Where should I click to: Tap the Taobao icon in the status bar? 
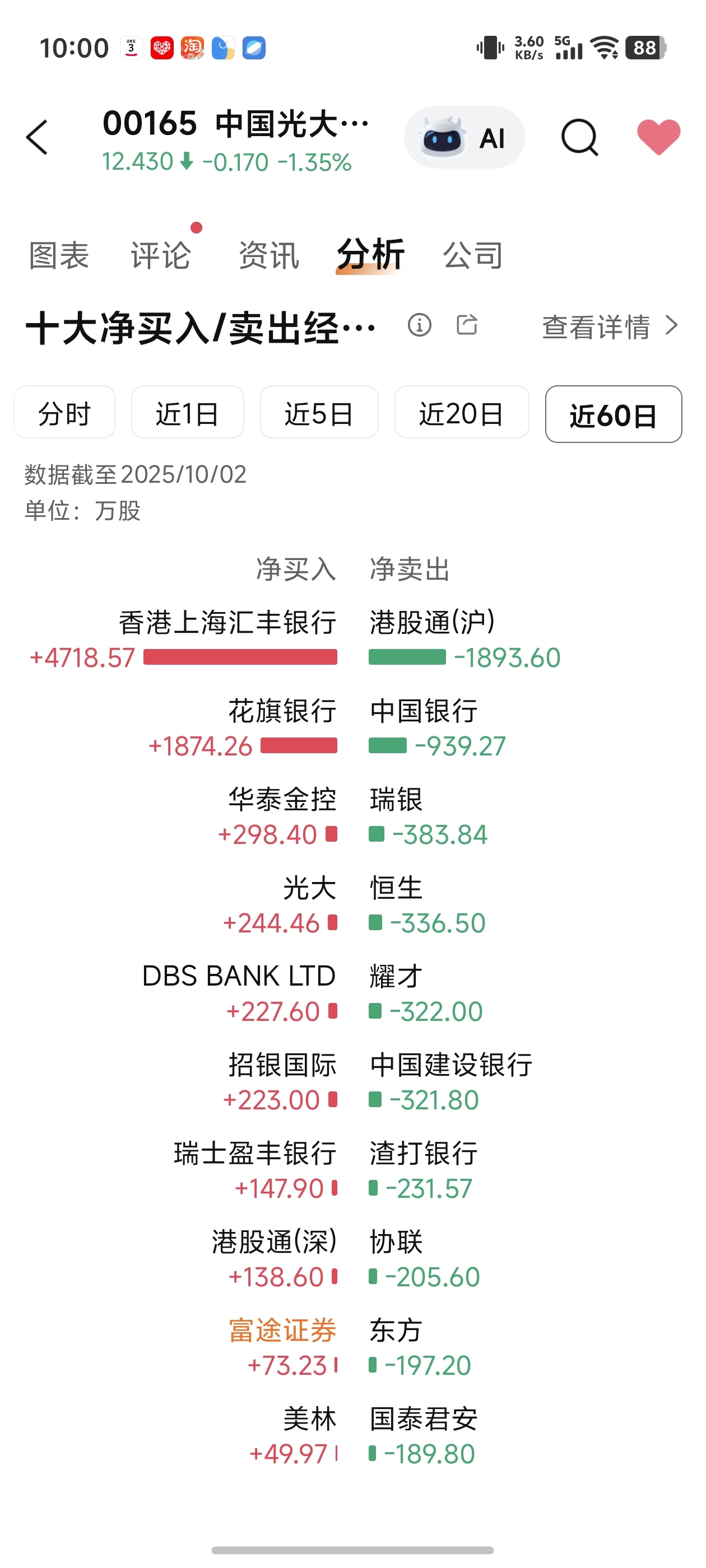point(192,48)
